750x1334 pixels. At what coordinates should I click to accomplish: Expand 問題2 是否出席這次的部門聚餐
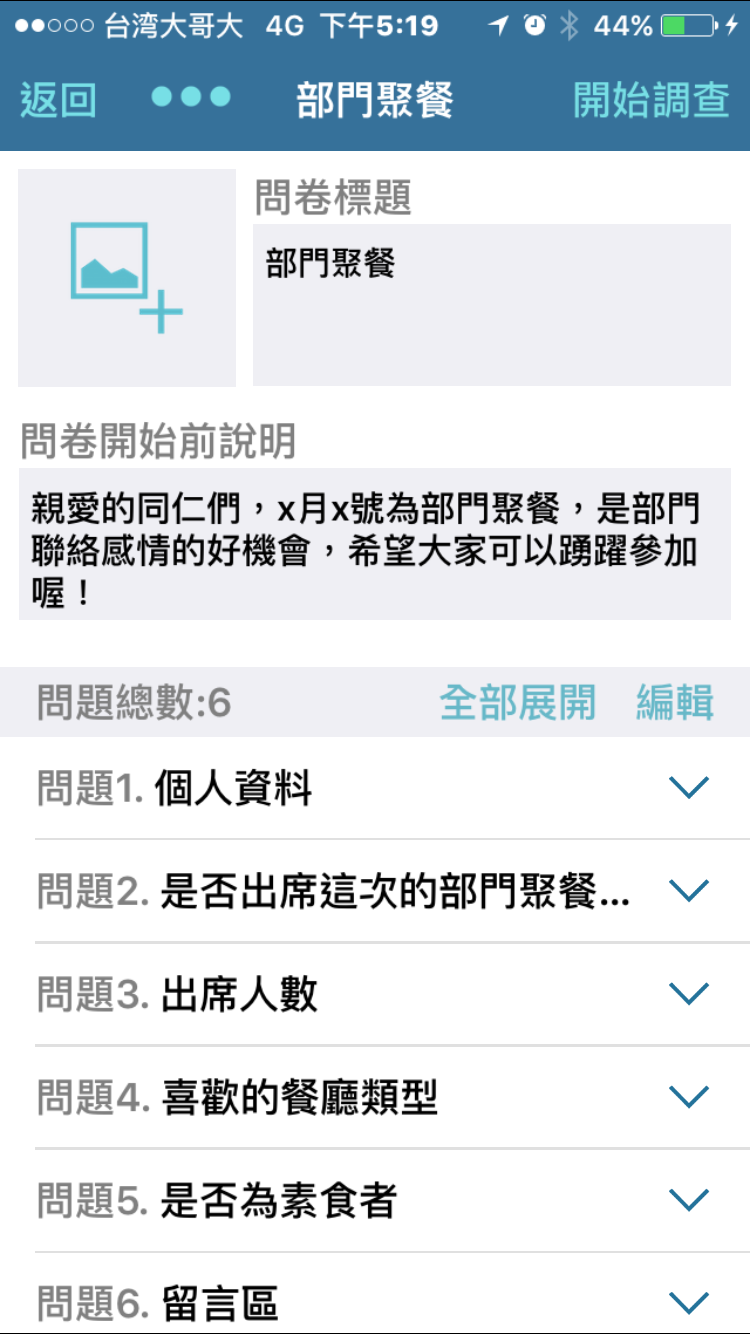coord(688,890)
